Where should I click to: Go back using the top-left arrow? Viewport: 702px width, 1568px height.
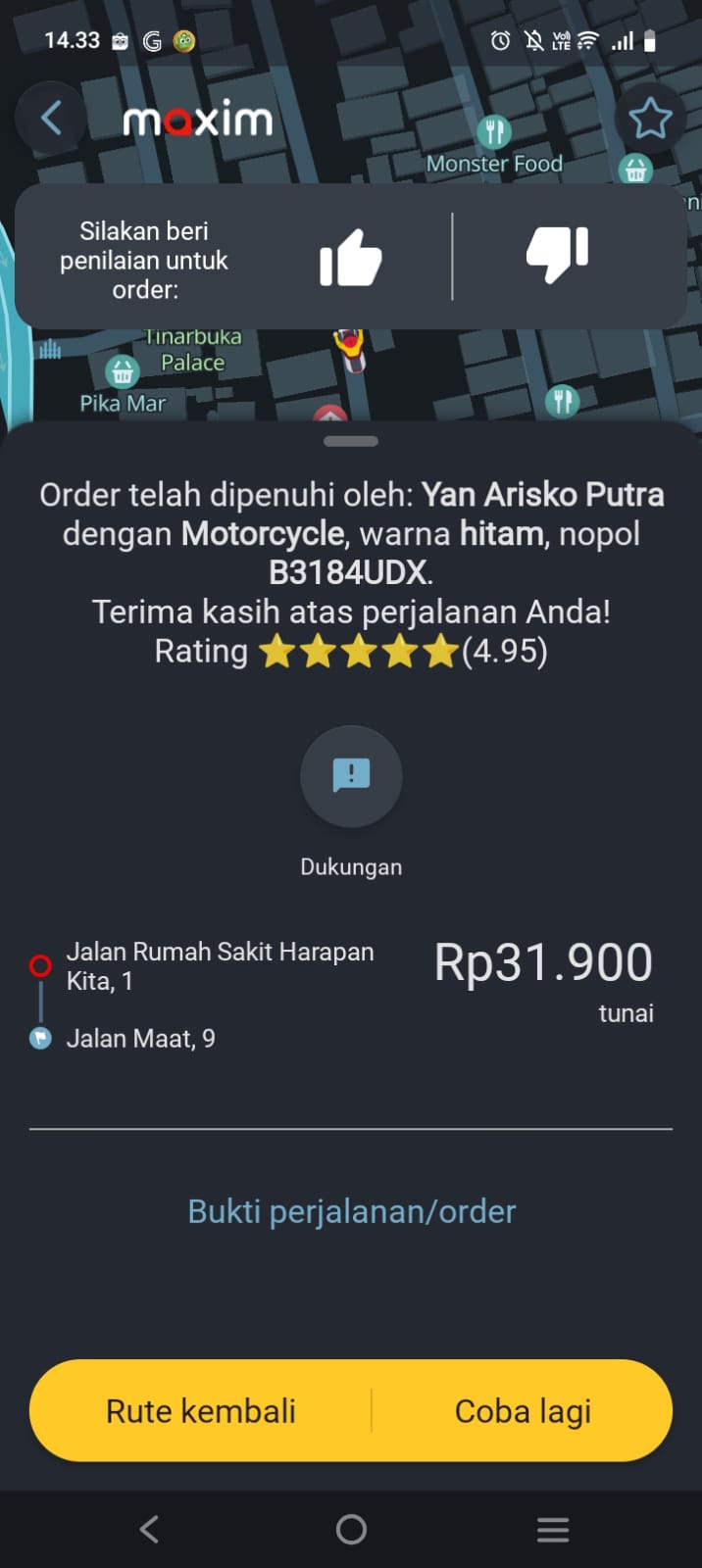pyautogui.click(x=51, y=119)
